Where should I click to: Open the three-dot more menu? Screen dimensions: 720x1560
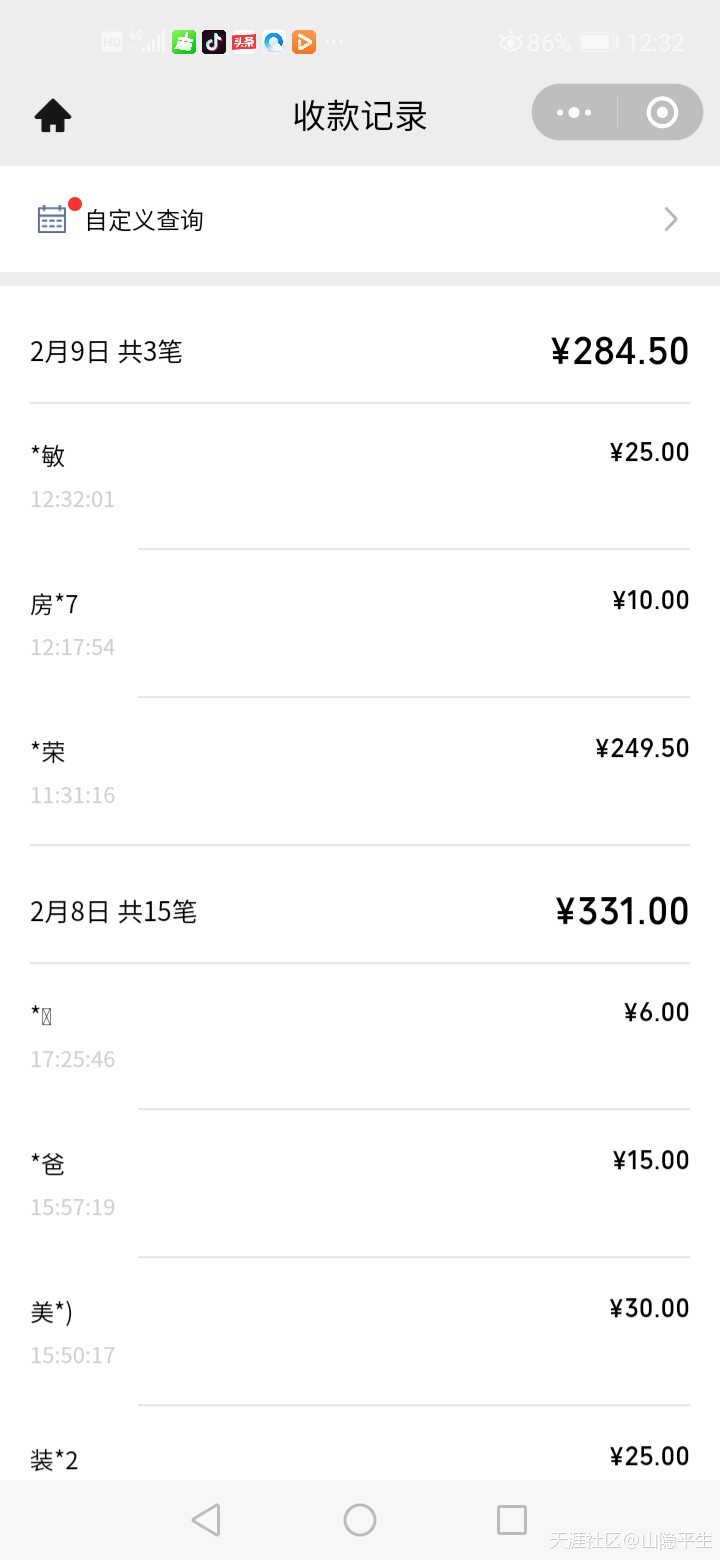574,112
